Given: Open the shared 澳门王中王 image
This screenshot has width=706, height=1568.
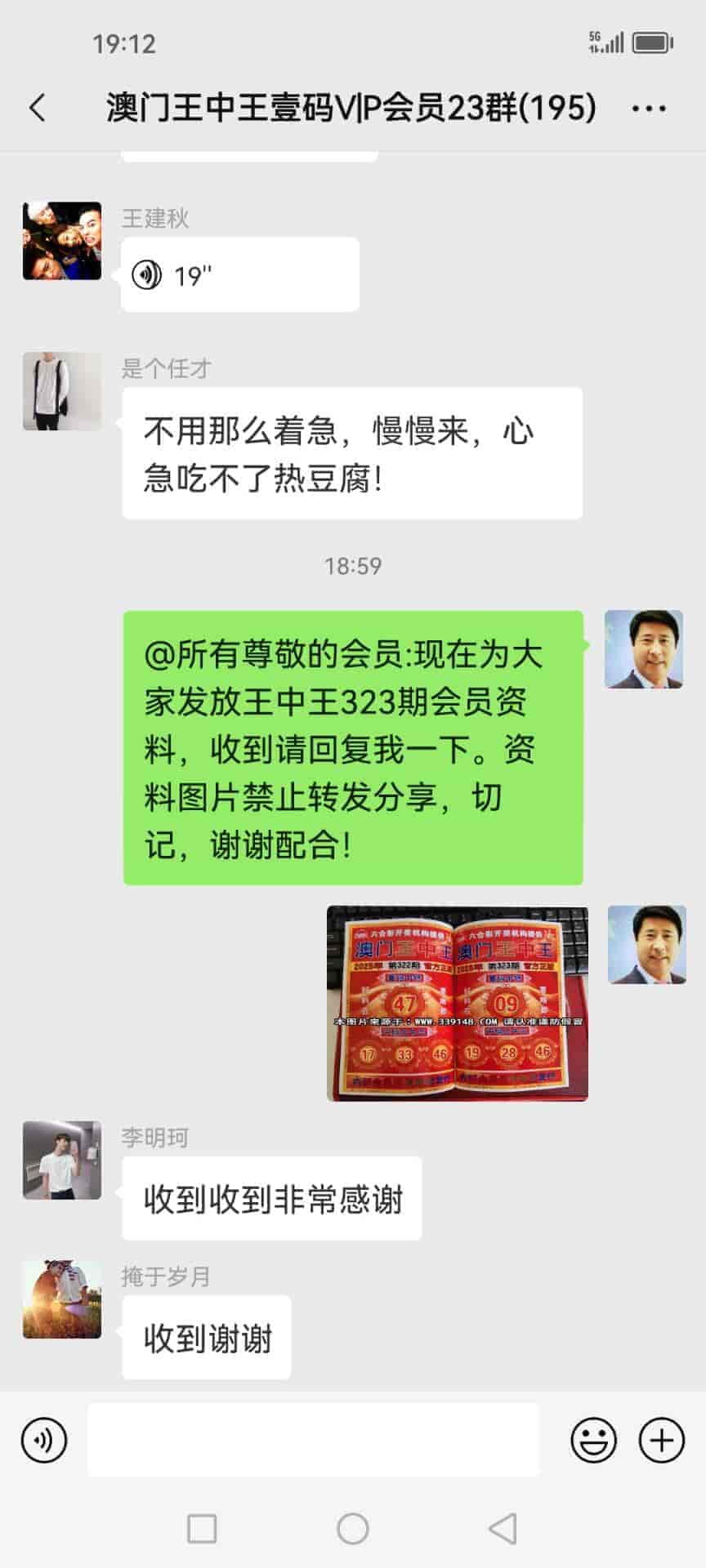Looking at the screenshot, I should coord(457,1003).
